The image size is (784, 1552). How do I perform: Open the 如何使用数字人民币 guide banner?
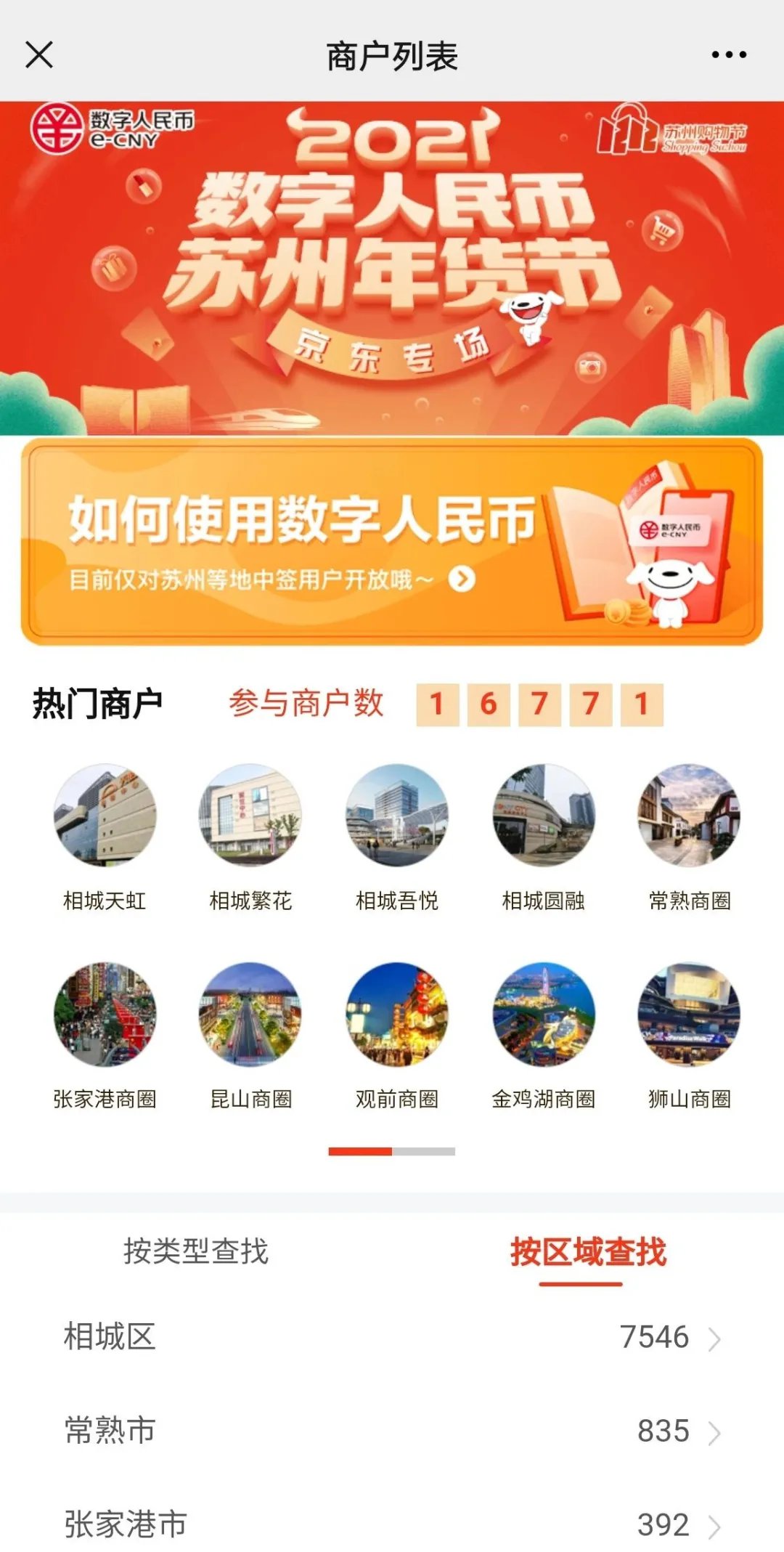(x=392, y=542)
